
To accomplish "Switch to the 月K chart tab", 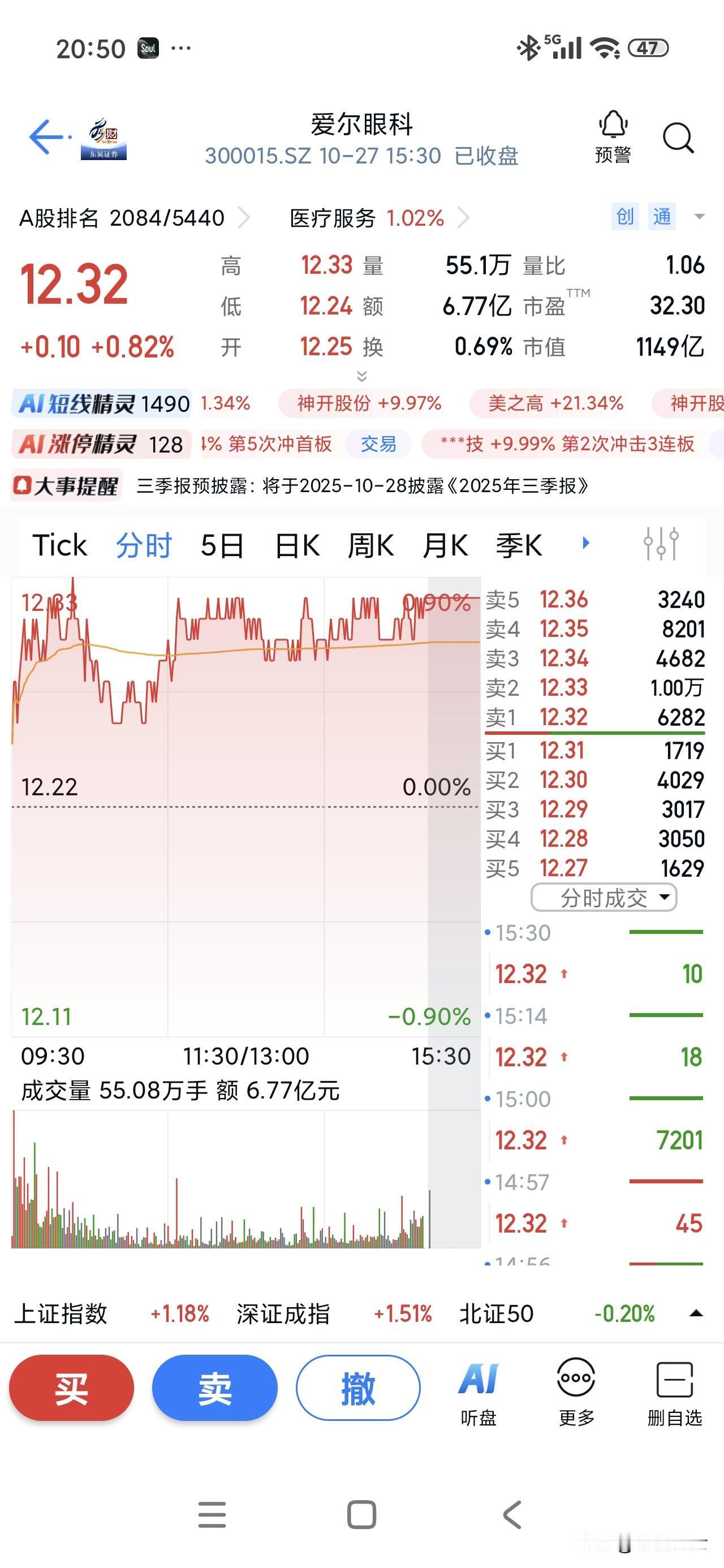I will point(445,545).
